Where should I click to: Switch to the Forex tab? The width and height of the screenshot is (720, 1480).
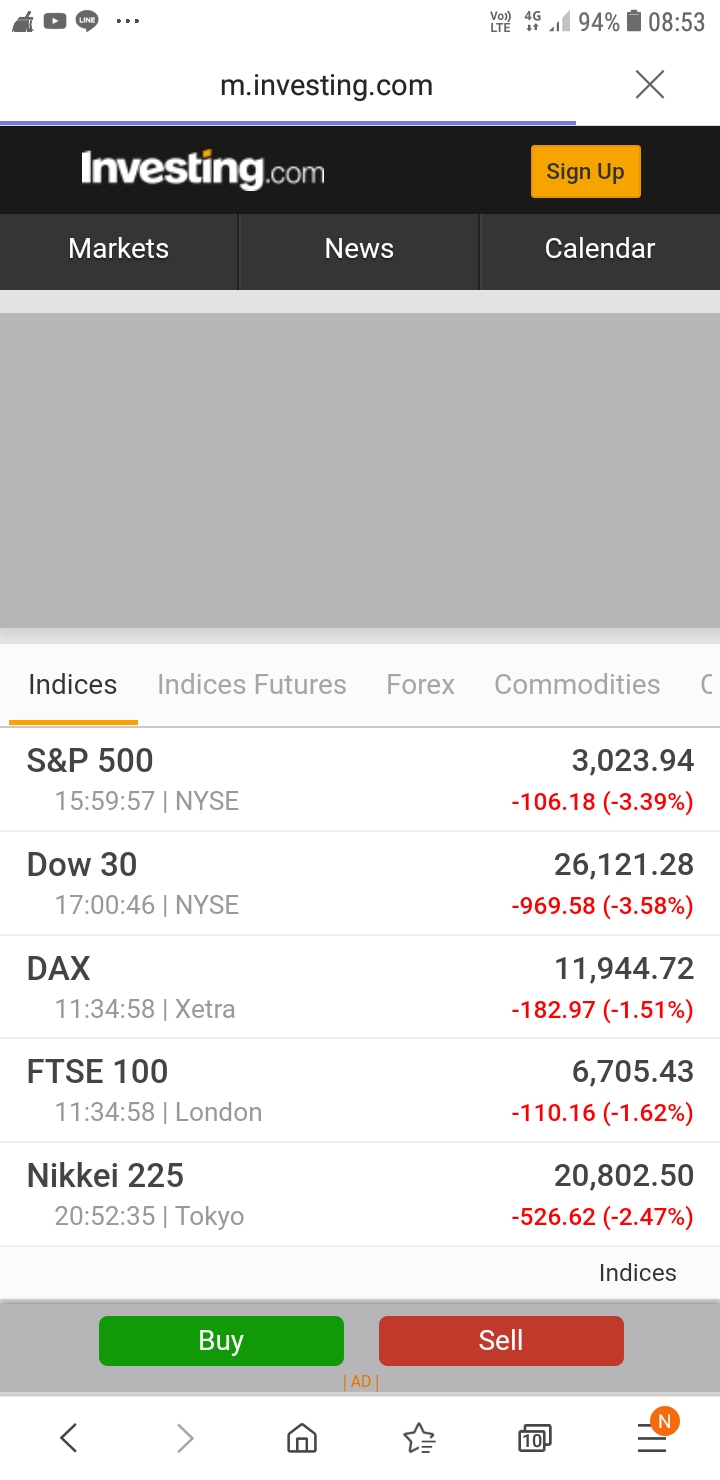[x=420, y=685]
